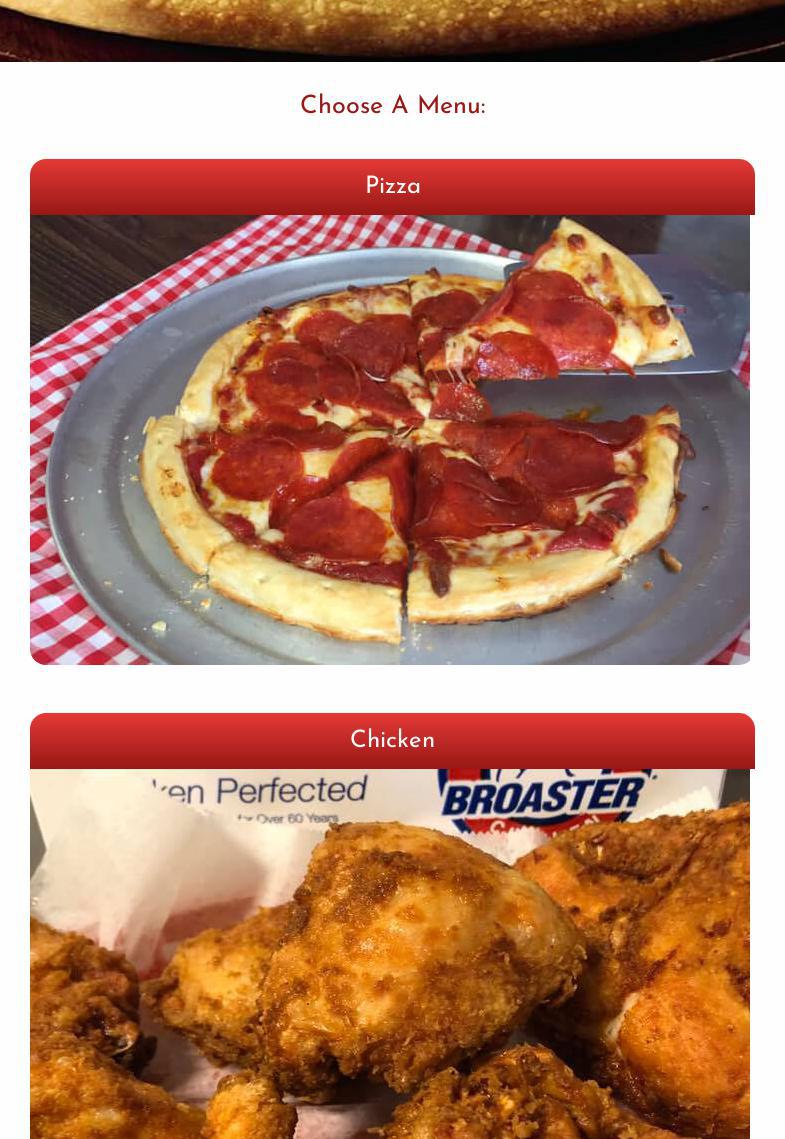Screen dimensions: 785x1139
Task: Open the Chicken menu header
Action: (392, 741)
